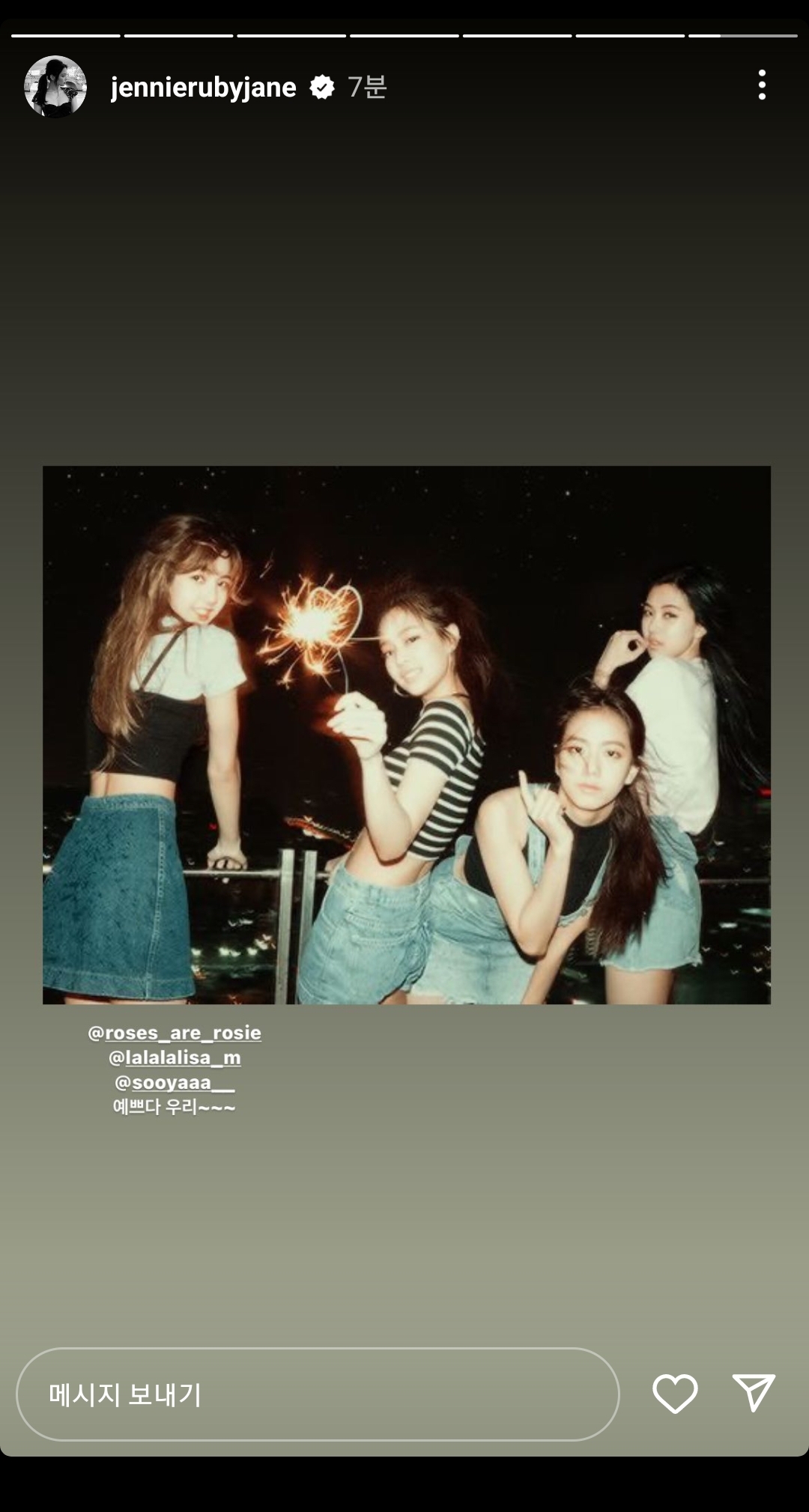Open jennierubyjane's profile picture
The height and width of the screenshot is (1512, 809).
[x=55, y=87]
